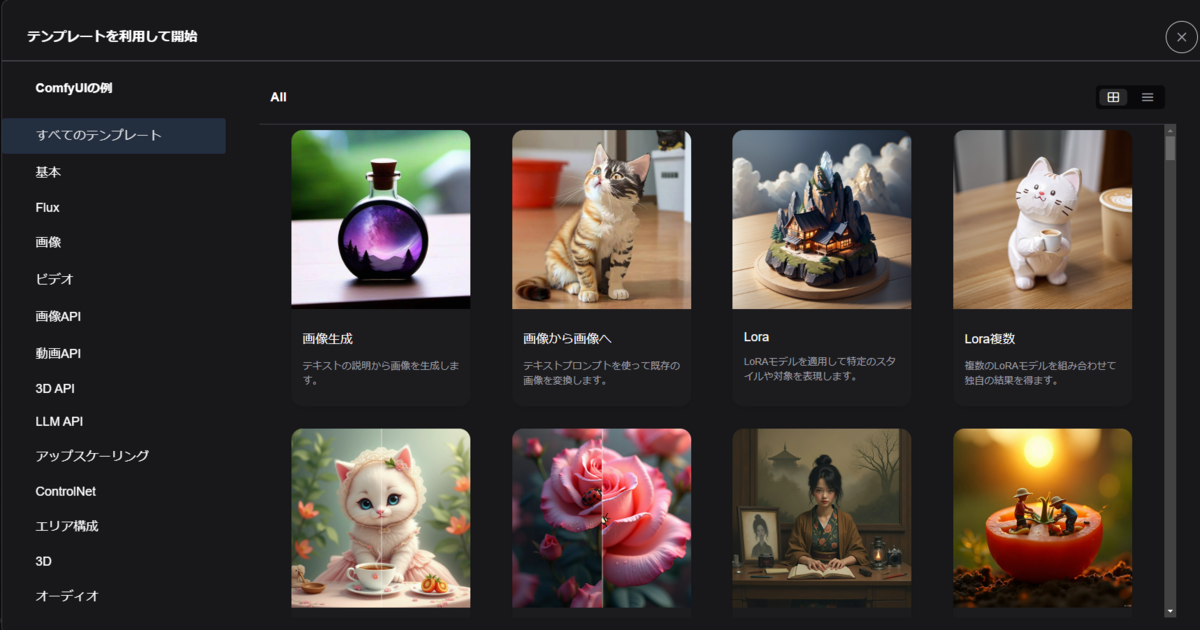The width and height of the screenshot is (1200, 630).
Task: Close the template dialog
Action: [x=1181, y=37]
